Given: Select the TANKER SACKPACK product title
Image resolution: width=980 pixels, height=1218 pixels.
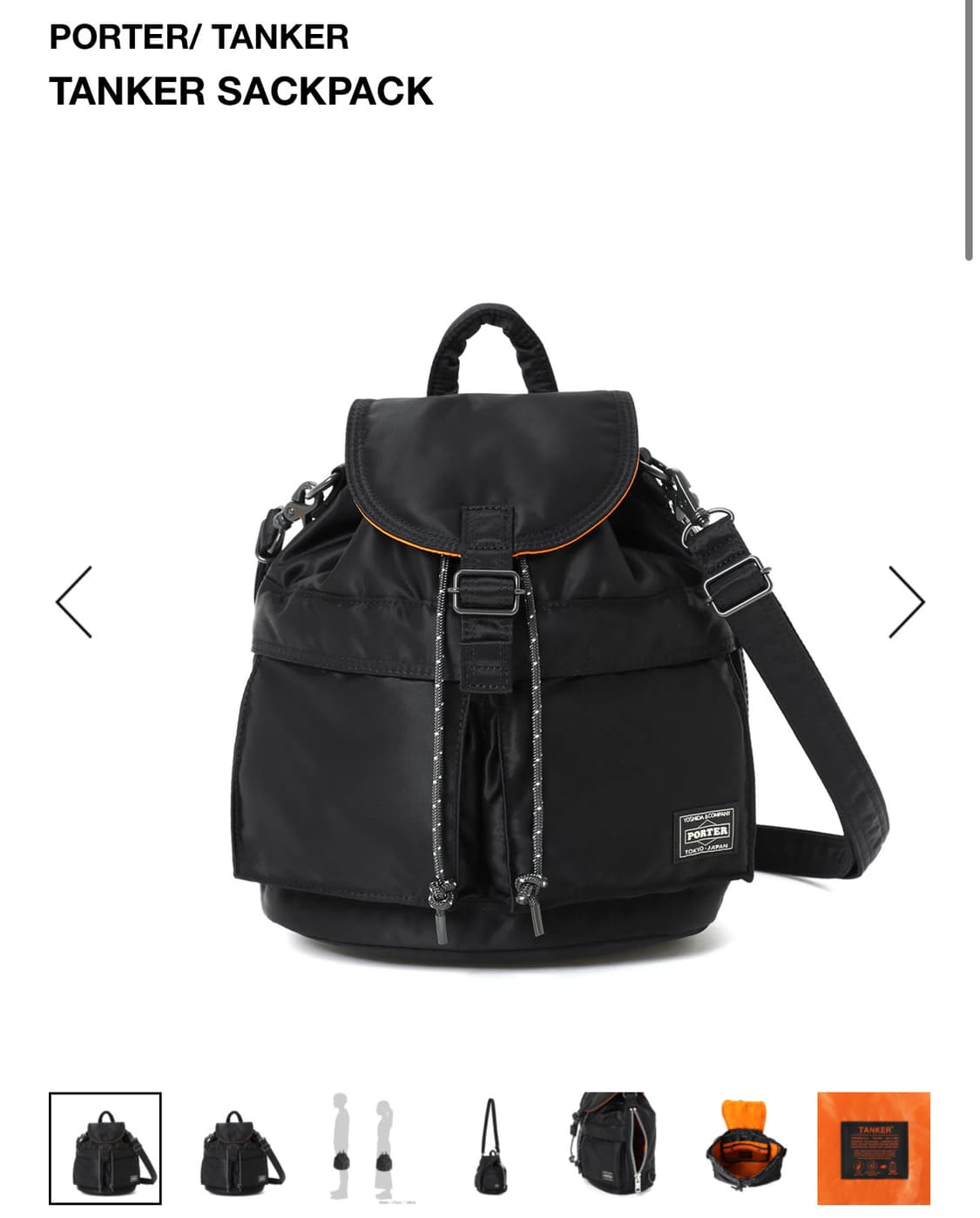Looking at the screenshot, I should (x=239, y=88).
